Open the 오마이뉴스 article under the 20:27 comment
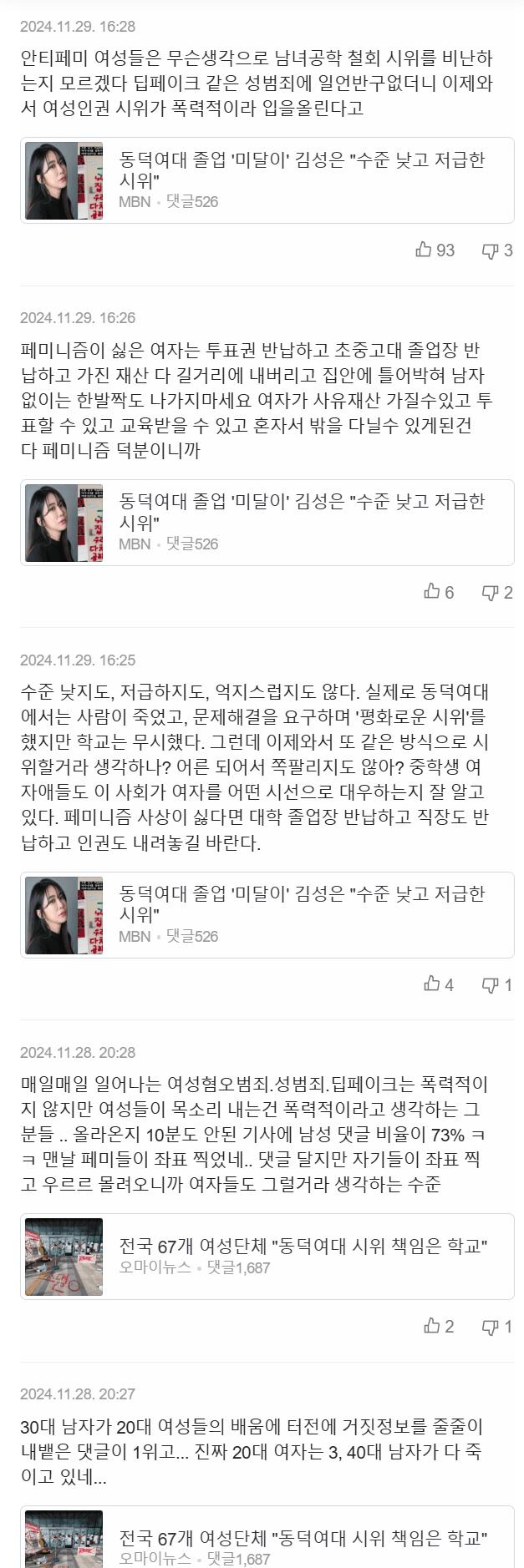524x1568 pixels. click(x=267, y=1545)
